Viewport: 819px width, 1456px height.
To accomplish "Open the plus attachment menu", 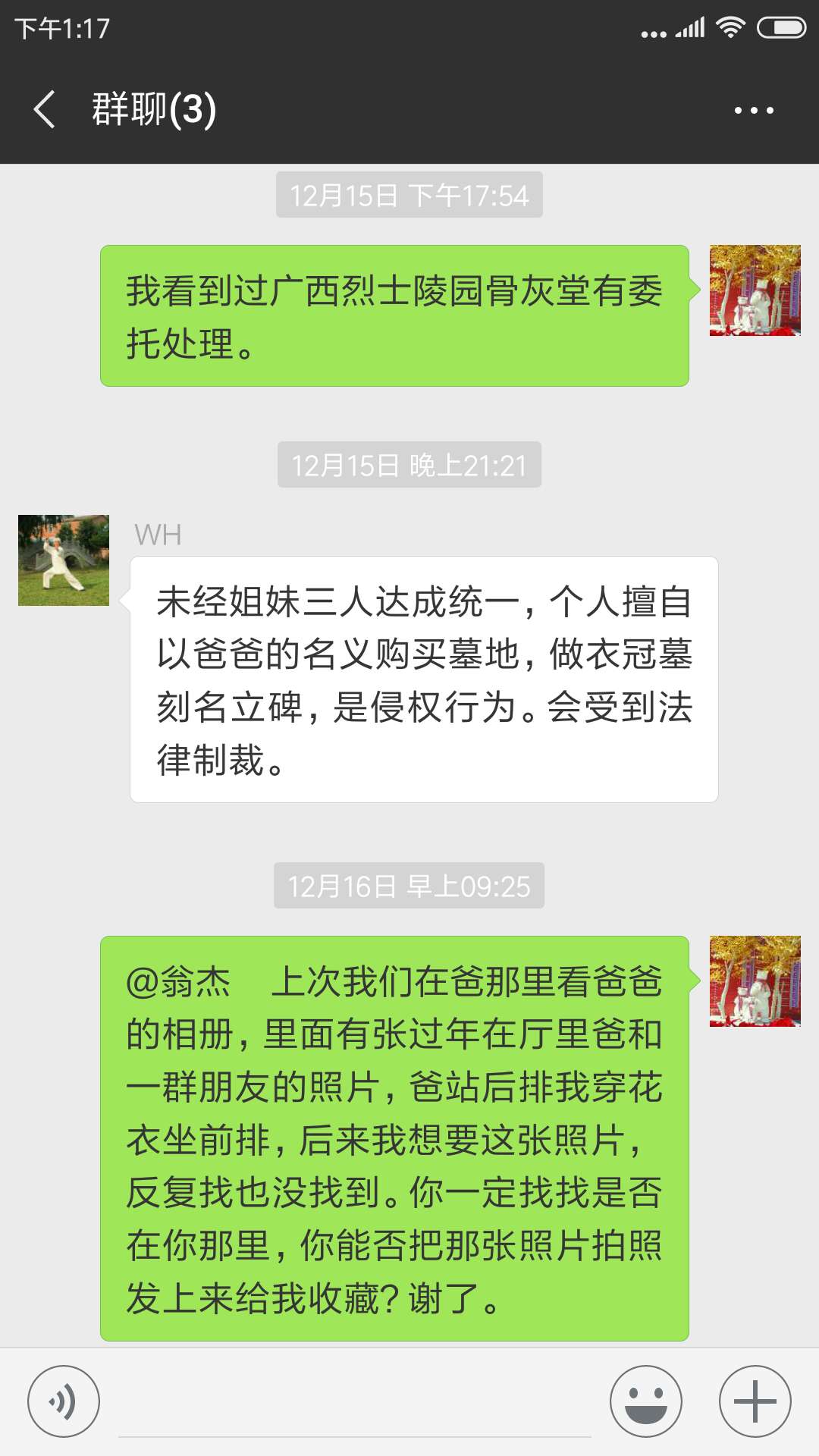I will (x=755, y=1401).
